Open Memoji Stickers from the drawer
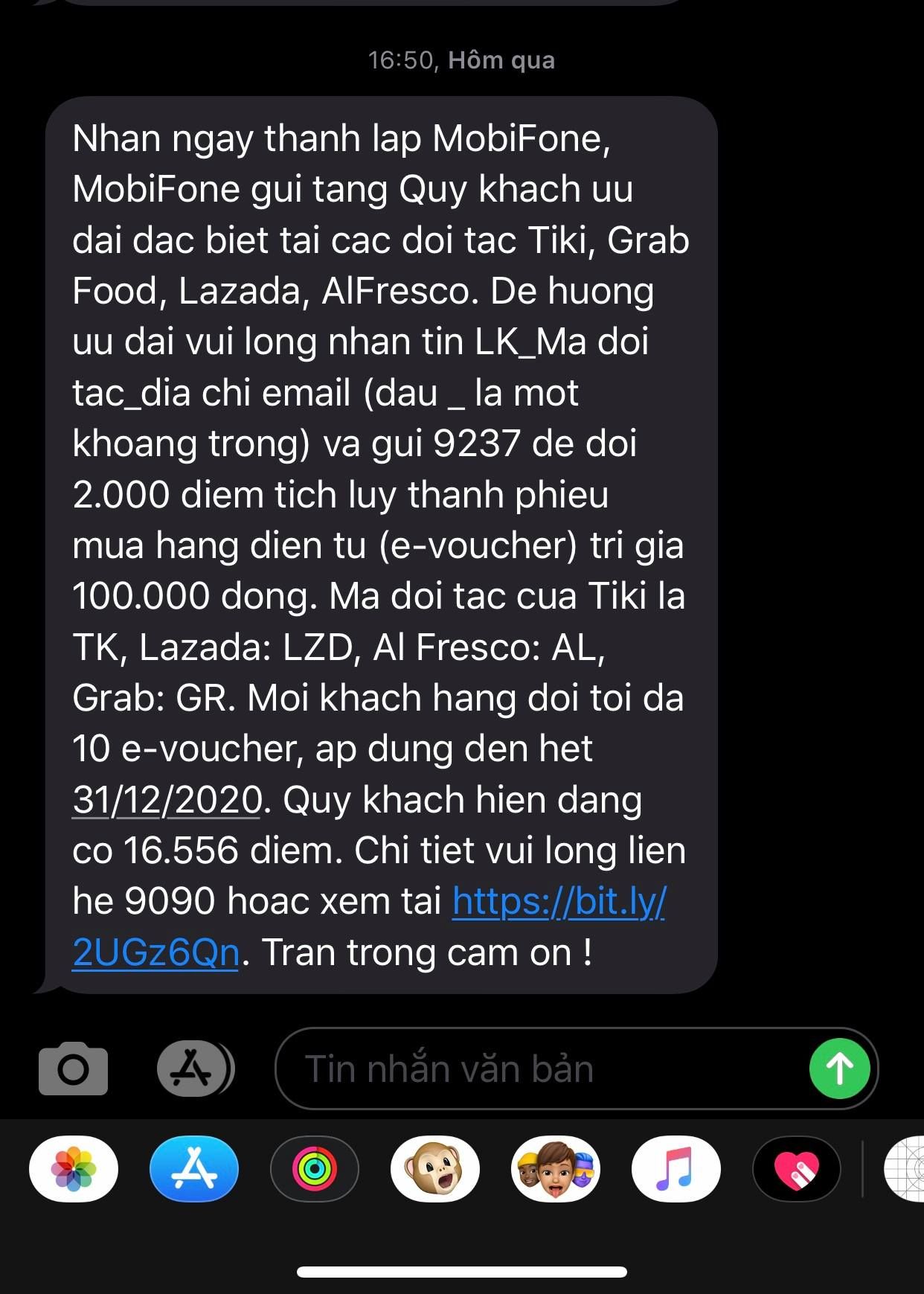 click(555, 1169)
